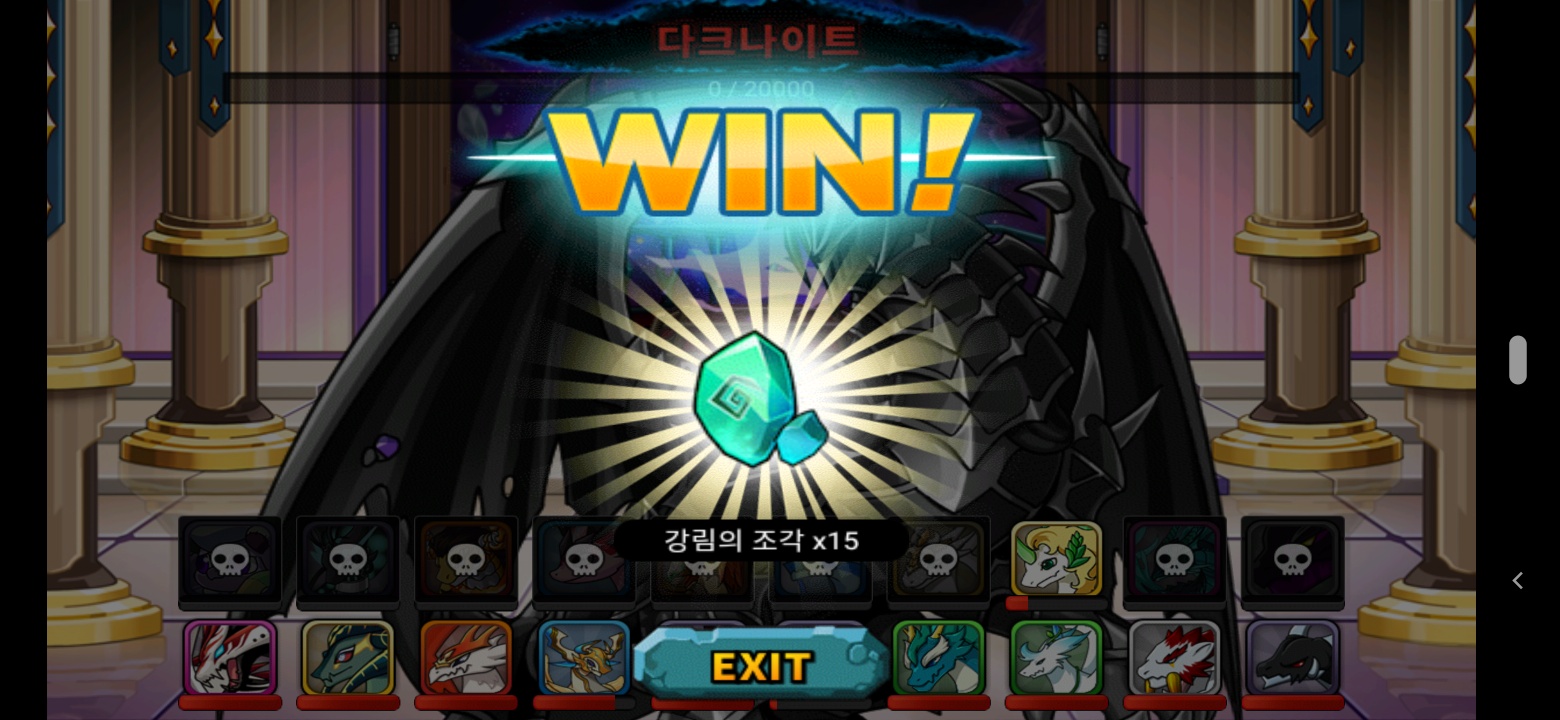Tap the EXIT button
1560x720 pixels.
point(760,664)
